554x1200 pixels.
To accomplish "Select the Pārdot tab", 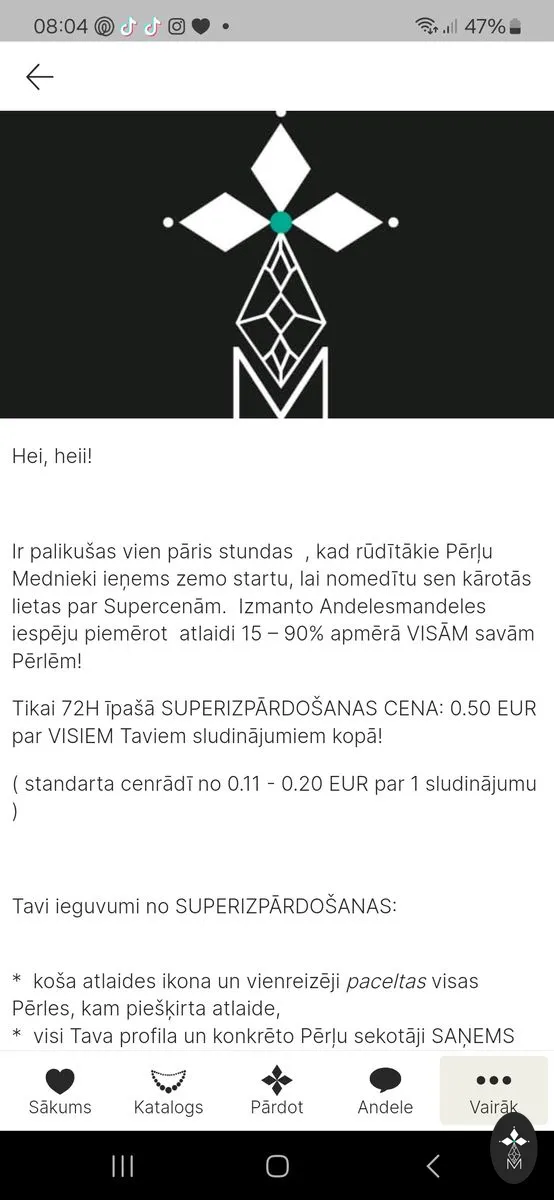I will coord(277,1091).
